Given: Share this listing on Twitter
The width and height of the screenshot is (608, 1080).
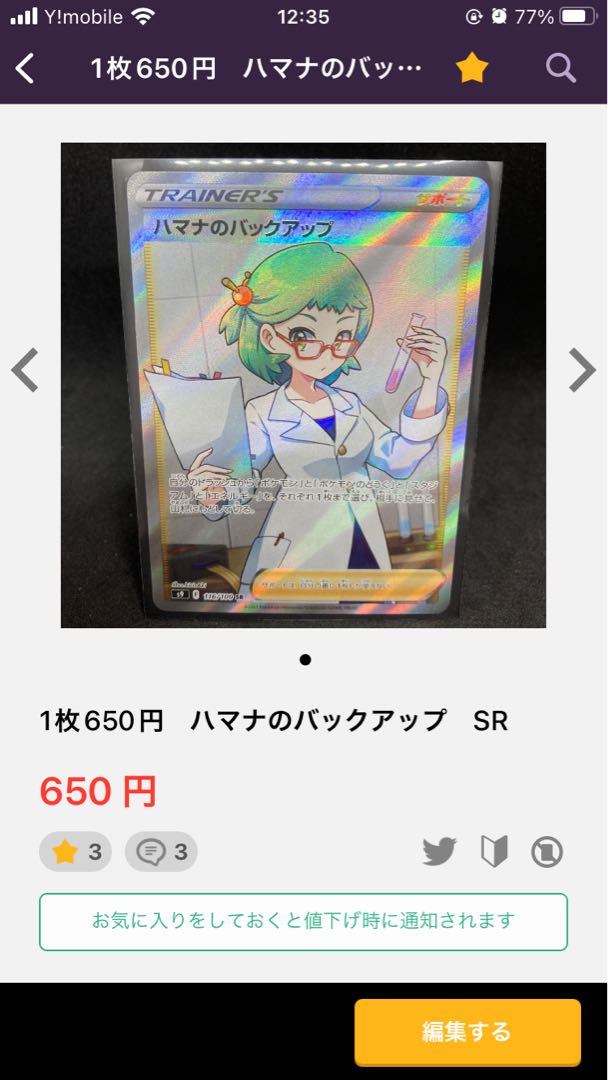Looking at the screenshot, I should pos(439,852).
